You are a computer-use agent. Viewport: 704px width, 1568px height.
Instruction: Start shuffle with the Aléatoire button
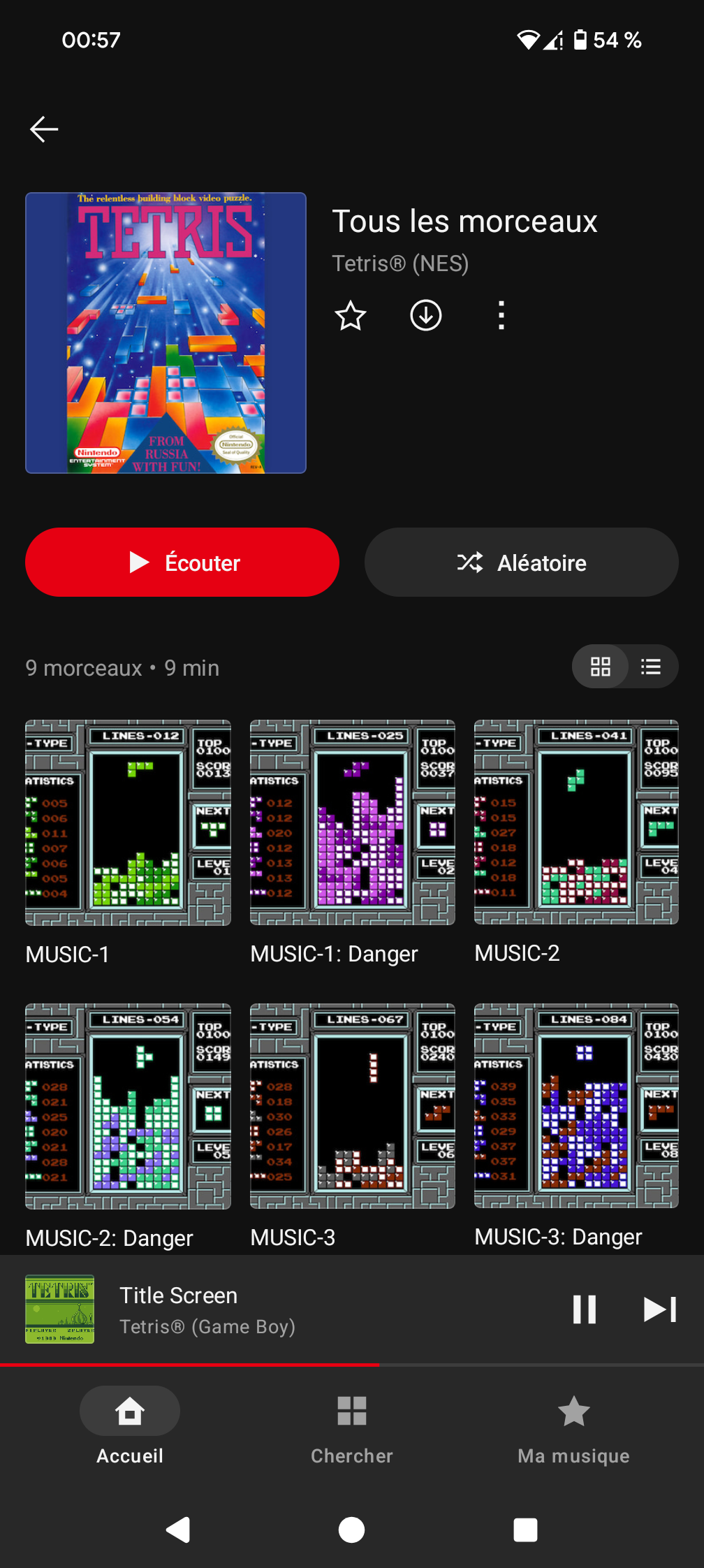522,562
